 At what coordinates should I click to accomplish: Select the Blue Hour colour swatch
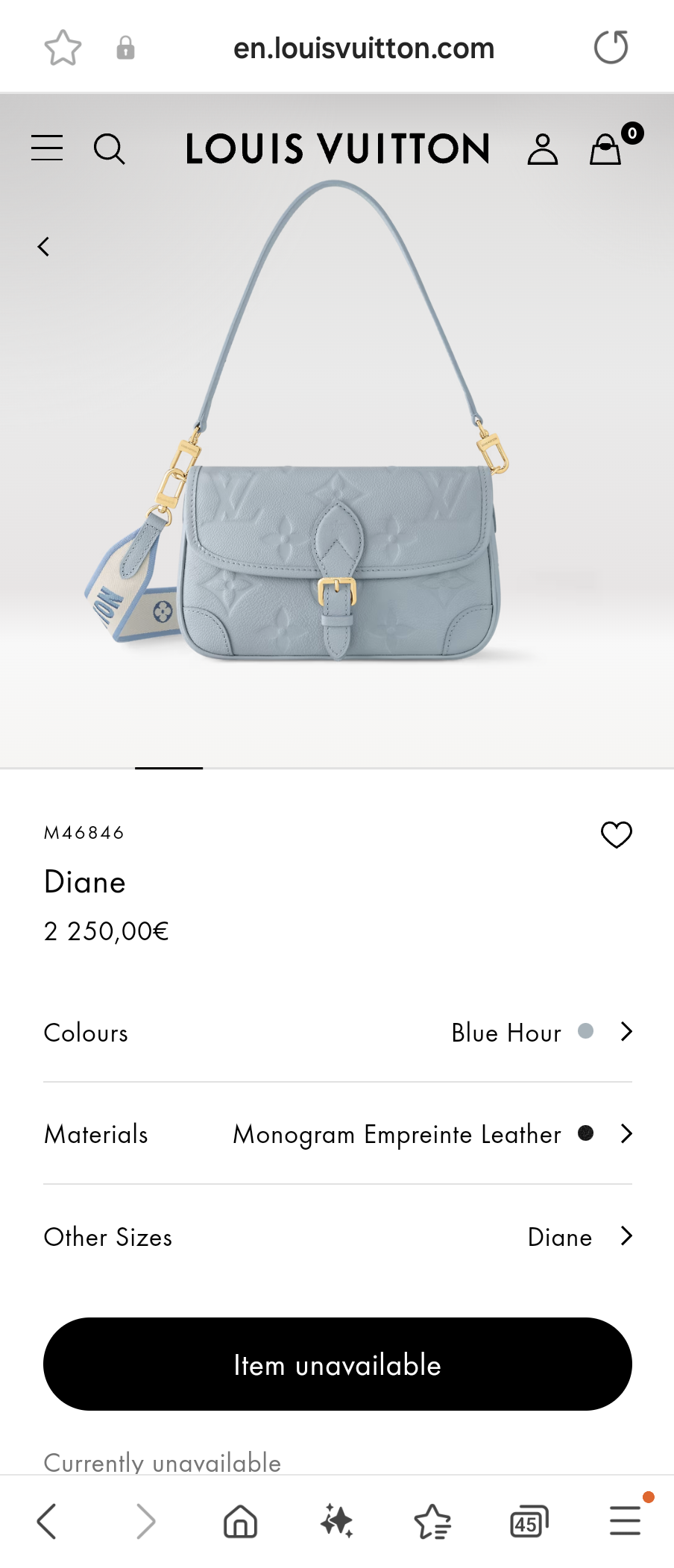(x=587, y=1032)
